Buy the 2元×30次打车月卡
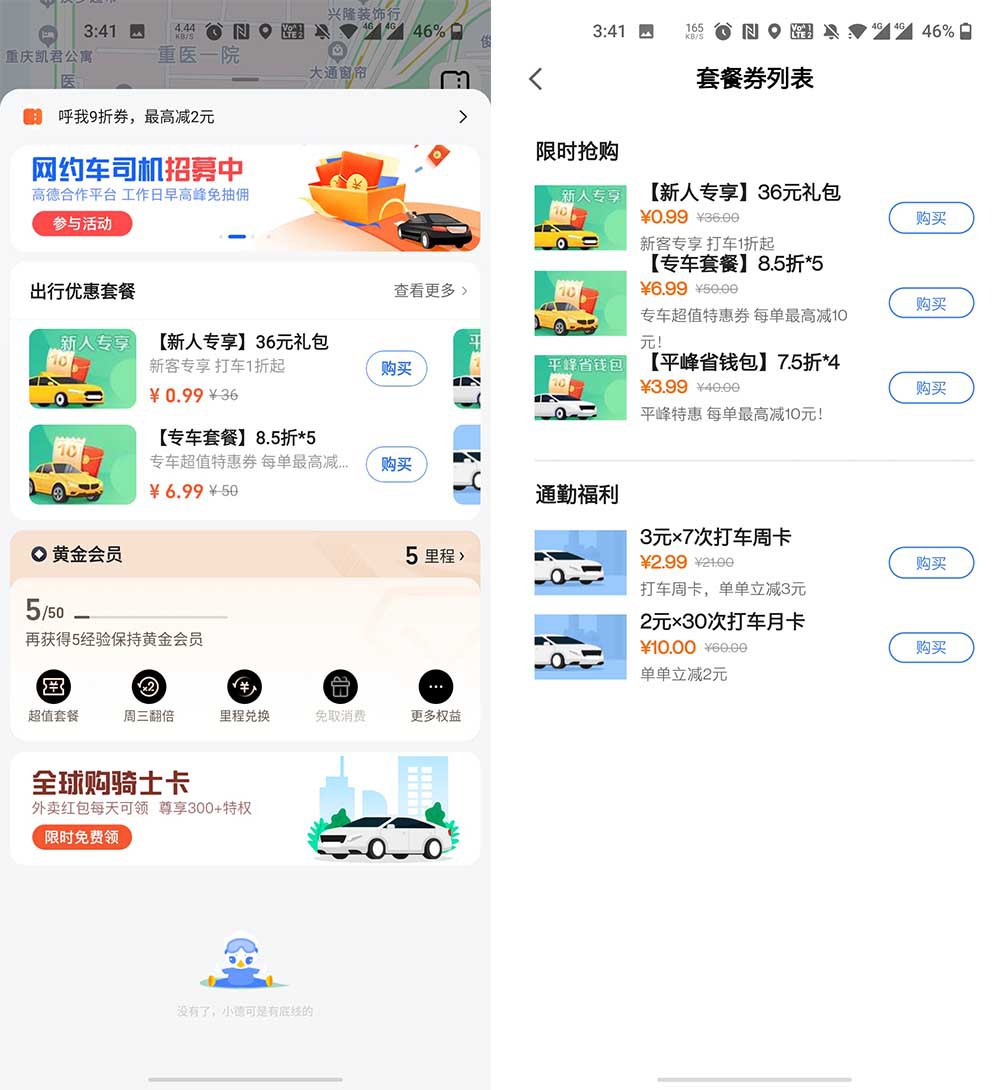 pyautogui.click(x=930, y=647)
